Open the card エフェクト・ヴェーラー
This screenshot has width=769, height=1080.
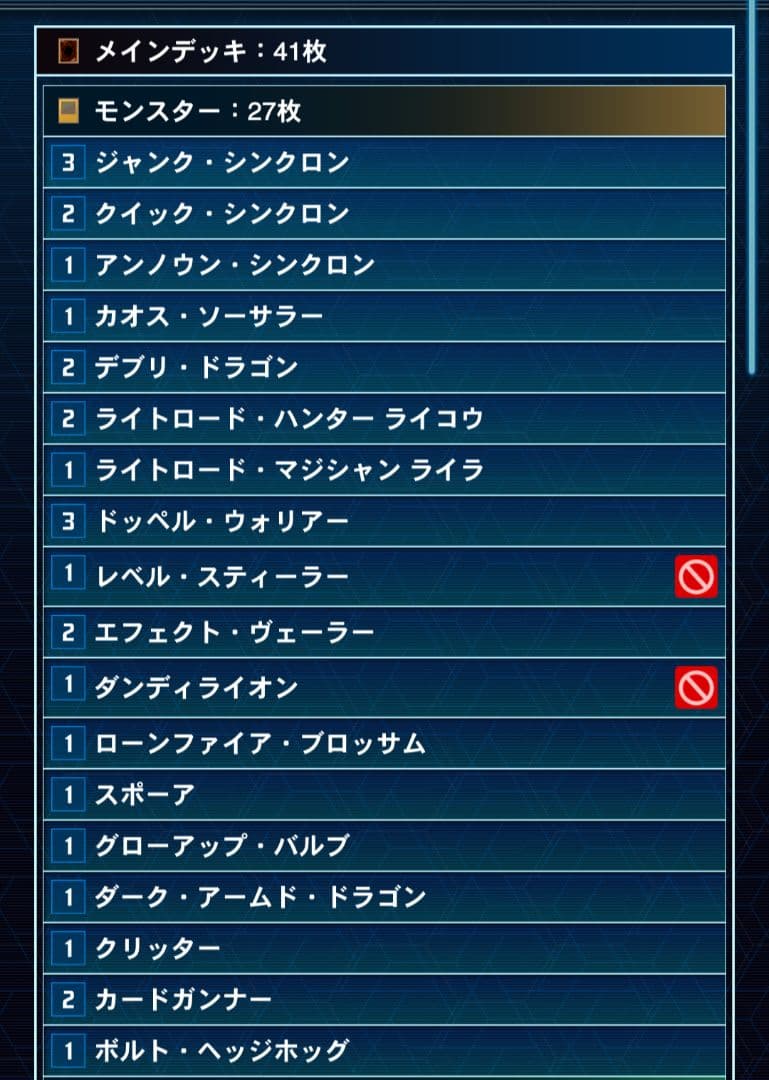pos(235,632)
